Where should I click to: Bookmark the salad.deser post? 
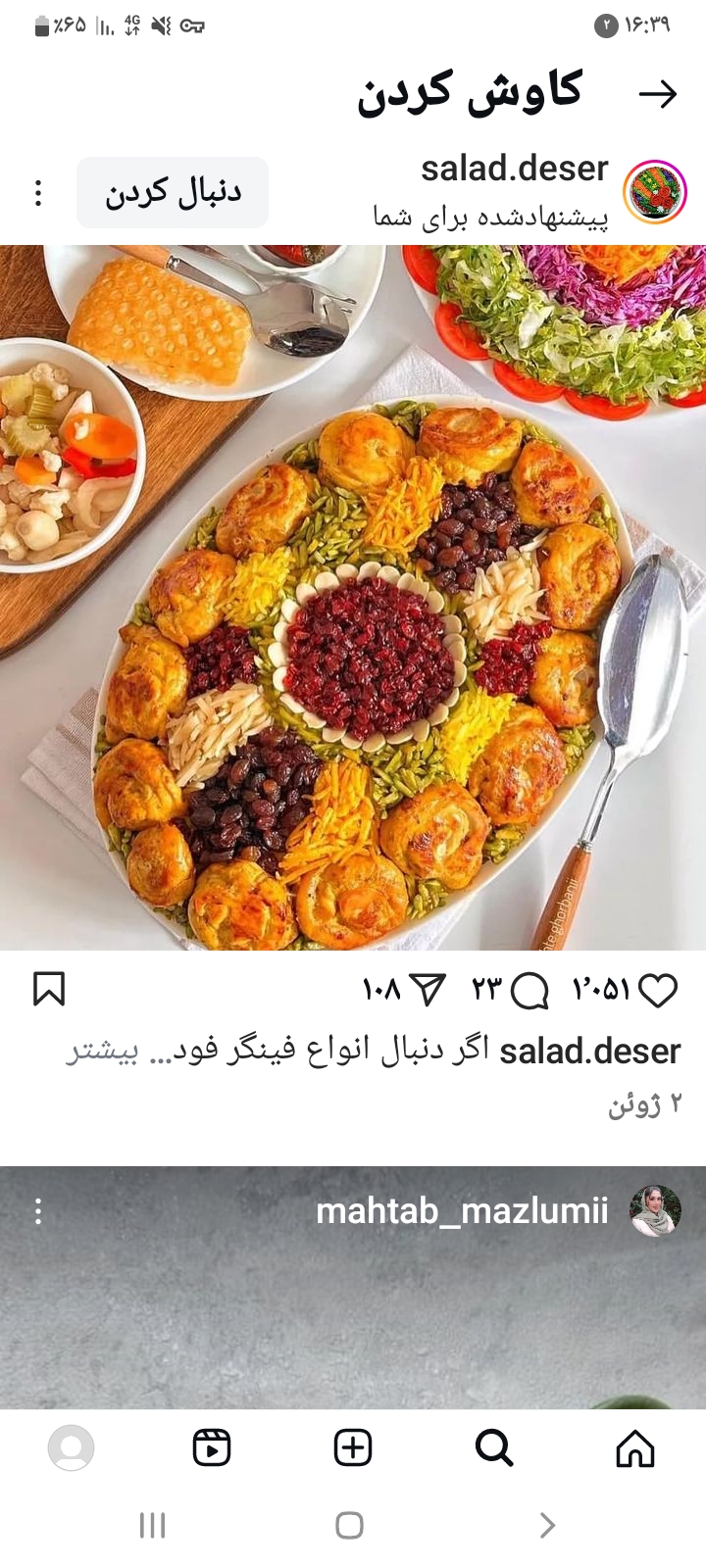pos(49,990)
